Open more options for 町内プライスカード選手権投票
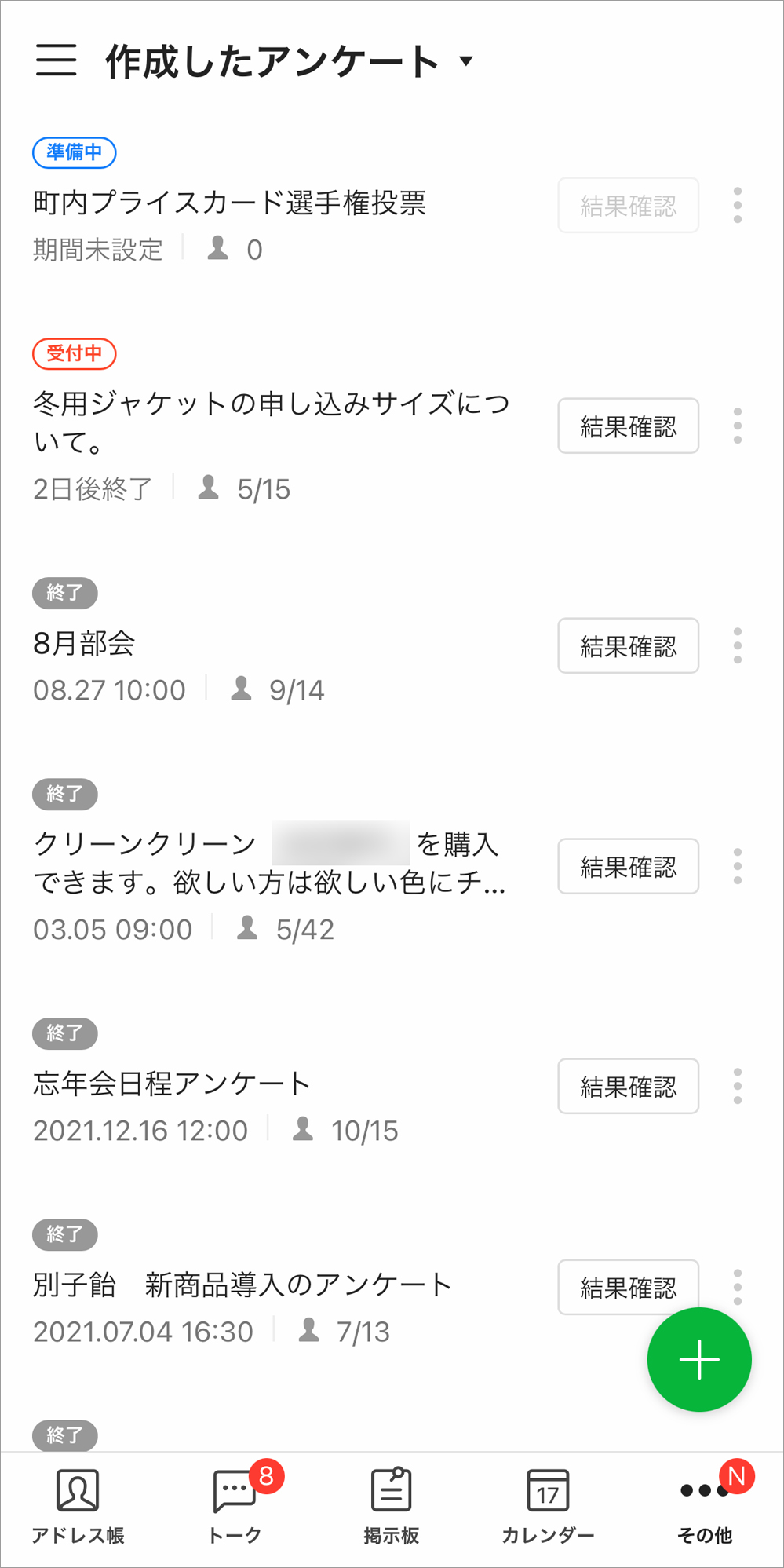 click(x=737, y=206)
